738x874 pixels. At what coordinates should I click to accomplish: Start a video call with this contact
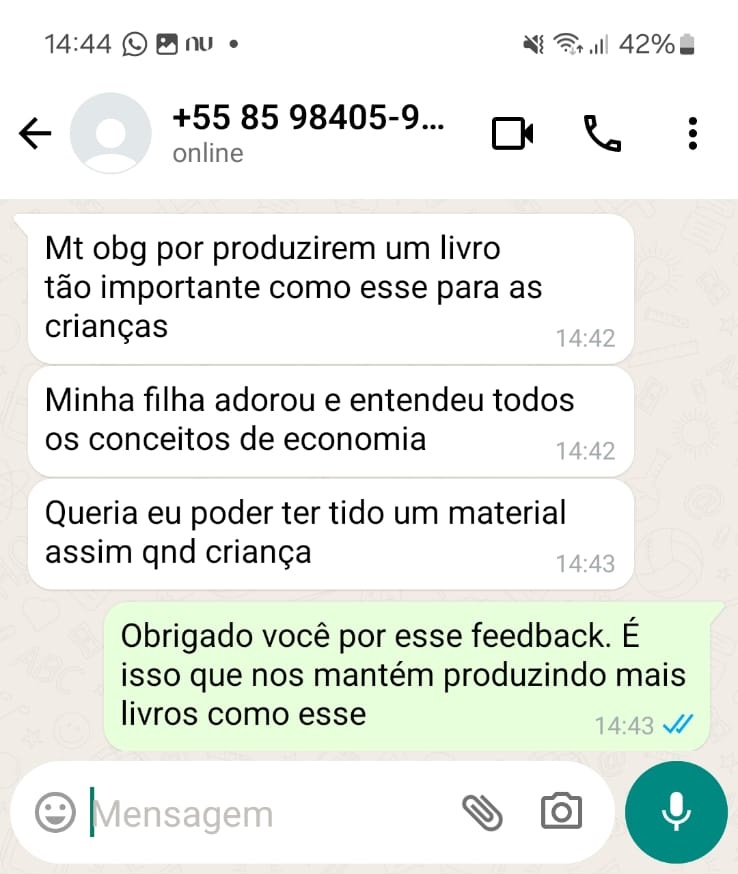pyautogui.click(x=512, y=134)
